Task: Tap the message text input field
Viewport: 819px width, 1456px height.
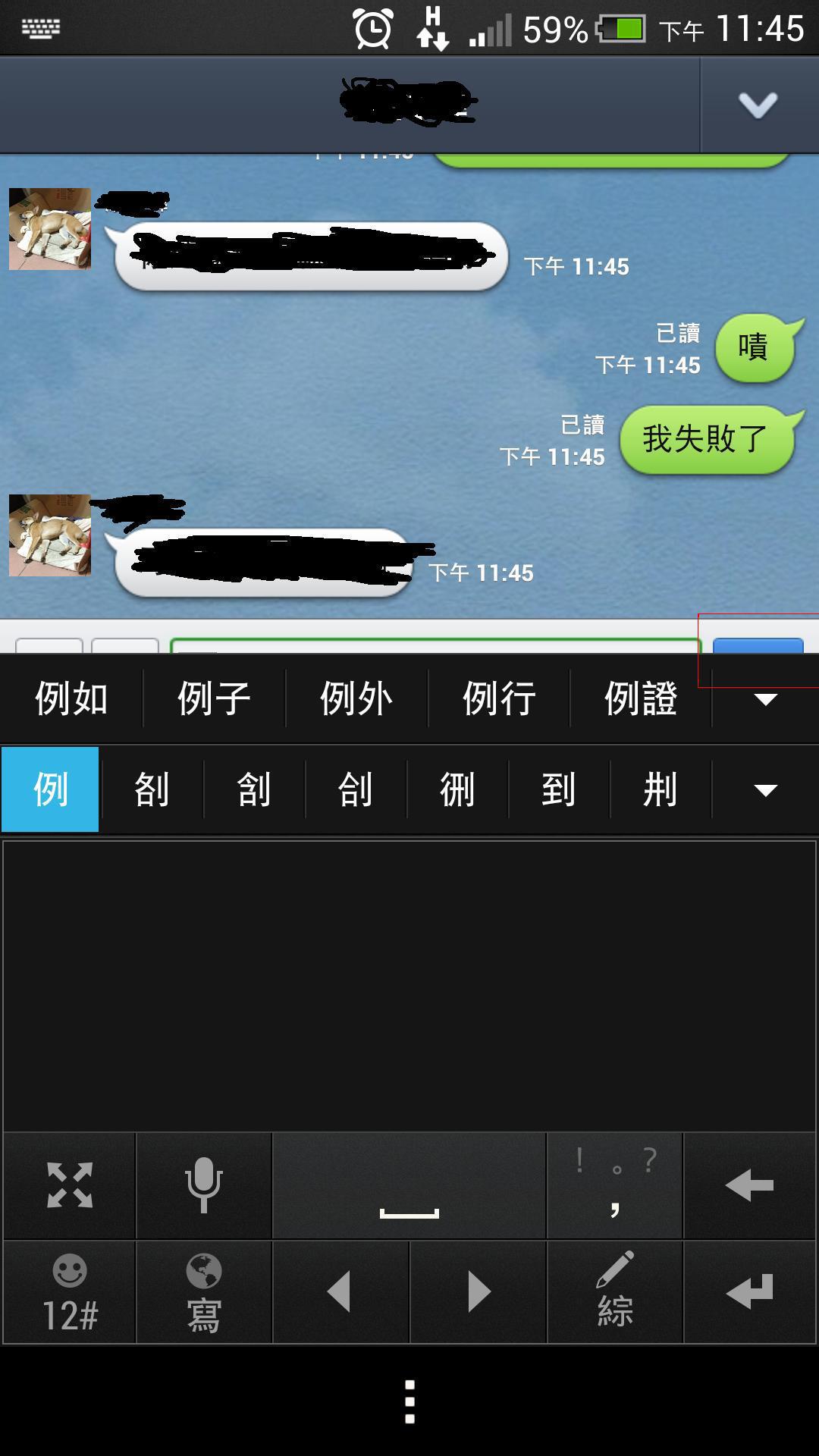Action: [435, 645]
